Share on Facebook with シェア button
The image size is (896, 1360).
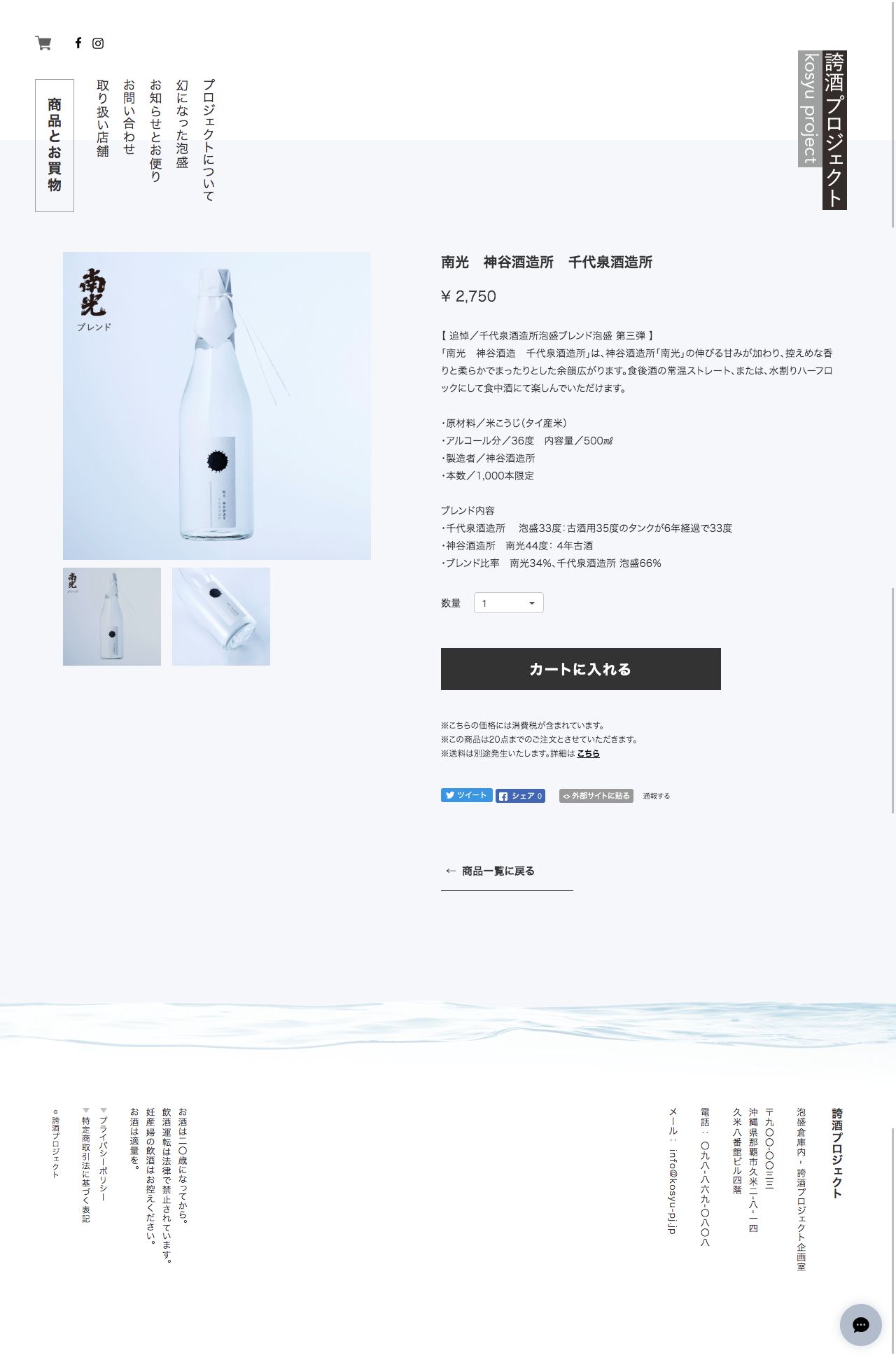[x=520, y=796]
